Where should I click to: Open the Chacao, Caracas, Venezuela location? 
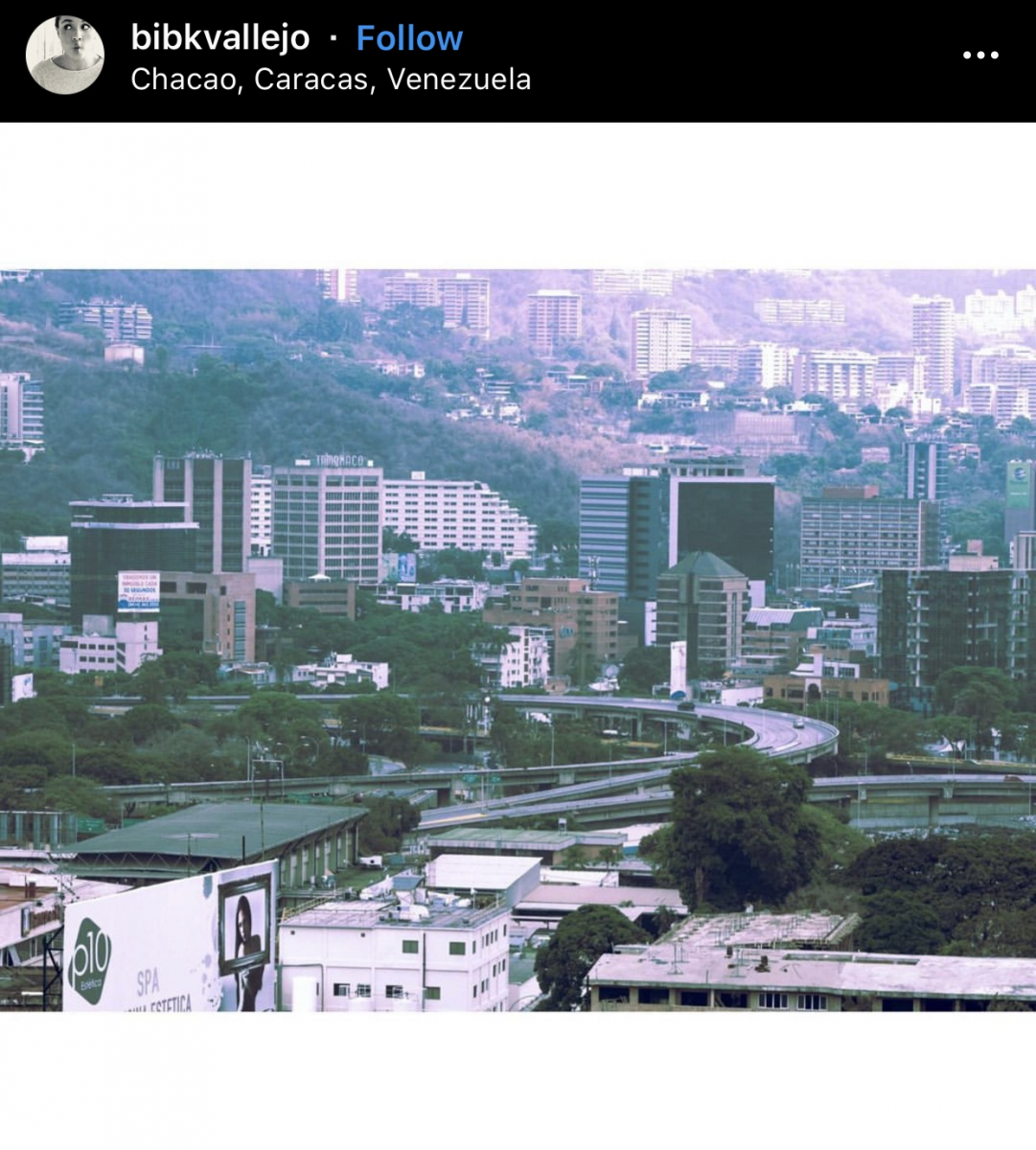[331, 80]
